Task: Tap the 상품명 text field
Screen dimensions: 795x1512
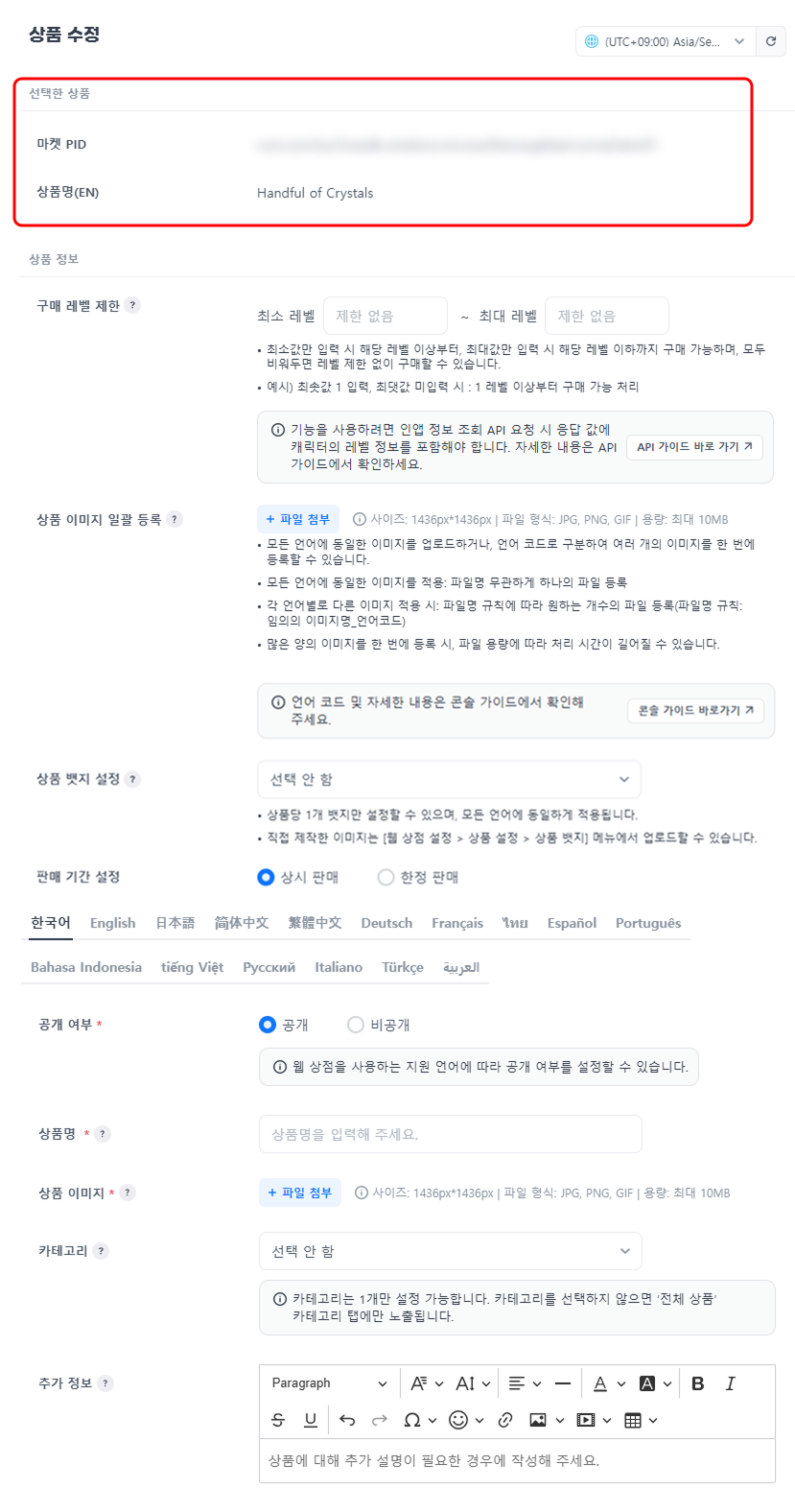Action: pyautogui.click(x=450, y=1134)
